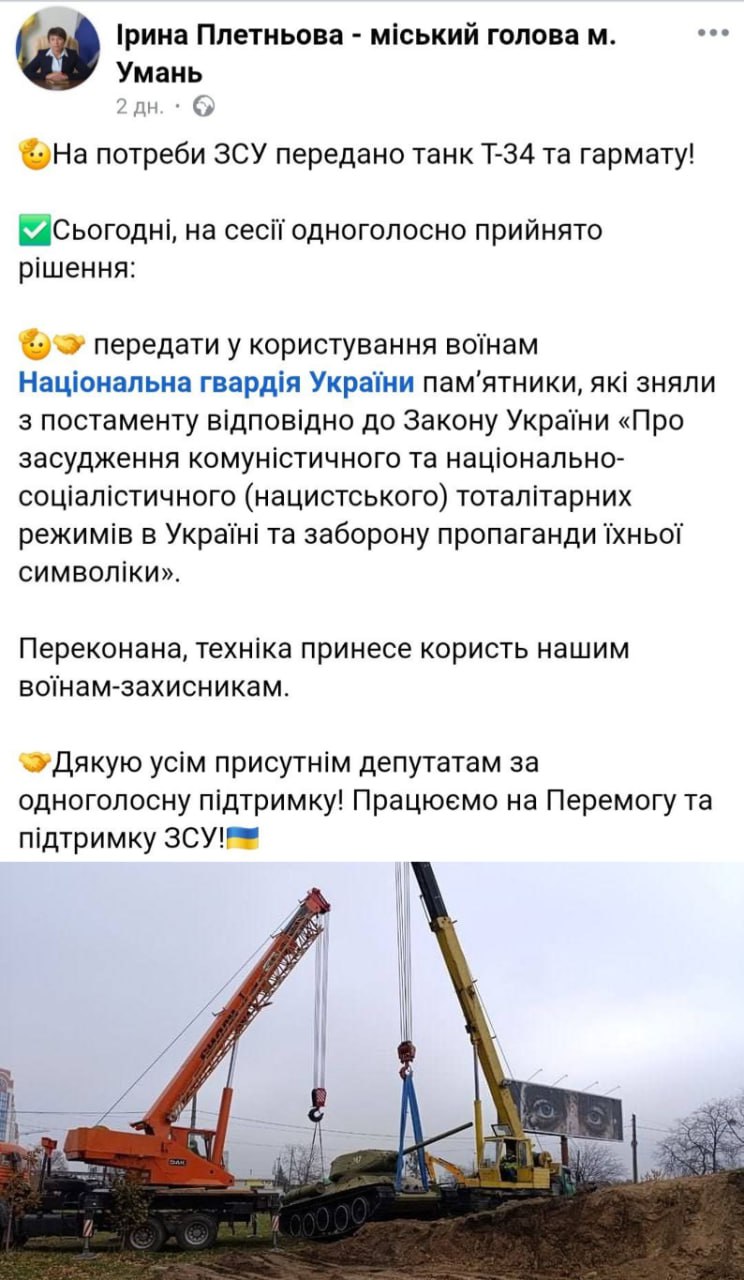Open the post's three-dot overflow menu

pyautogui.click(x=713, y=33)
